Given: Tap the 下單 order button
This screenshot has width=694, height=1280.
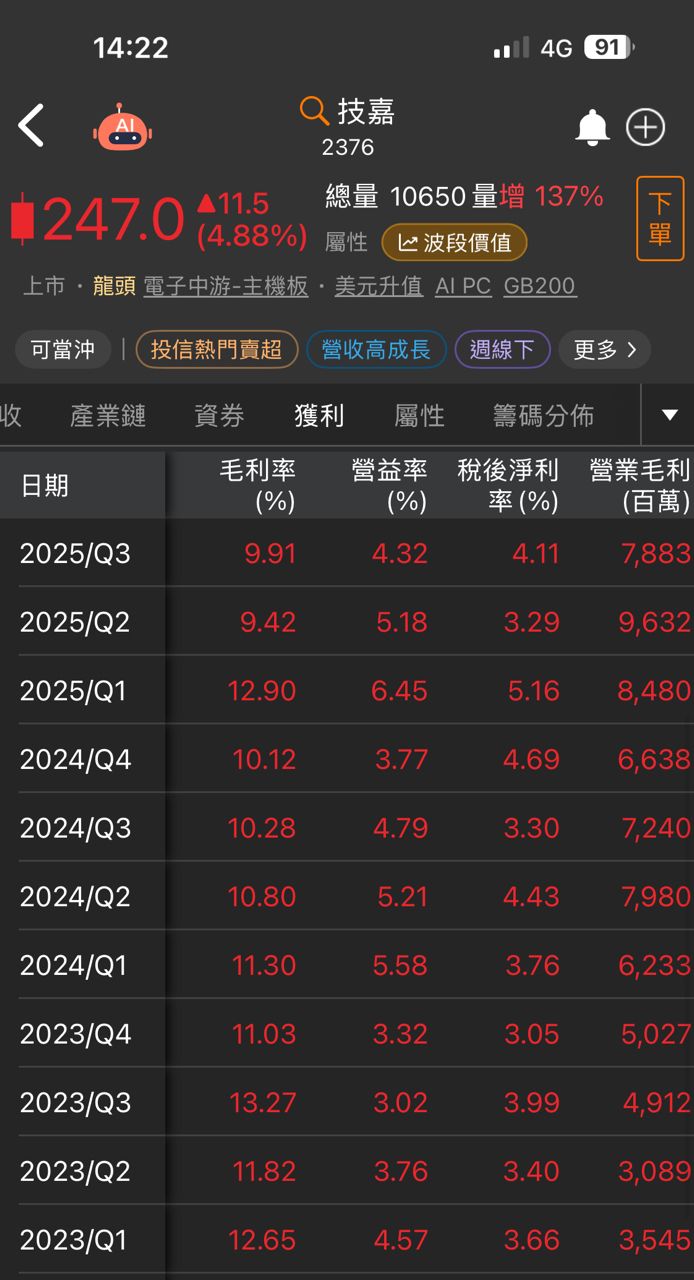Looking at the screenshot, I should click(660, 219).
